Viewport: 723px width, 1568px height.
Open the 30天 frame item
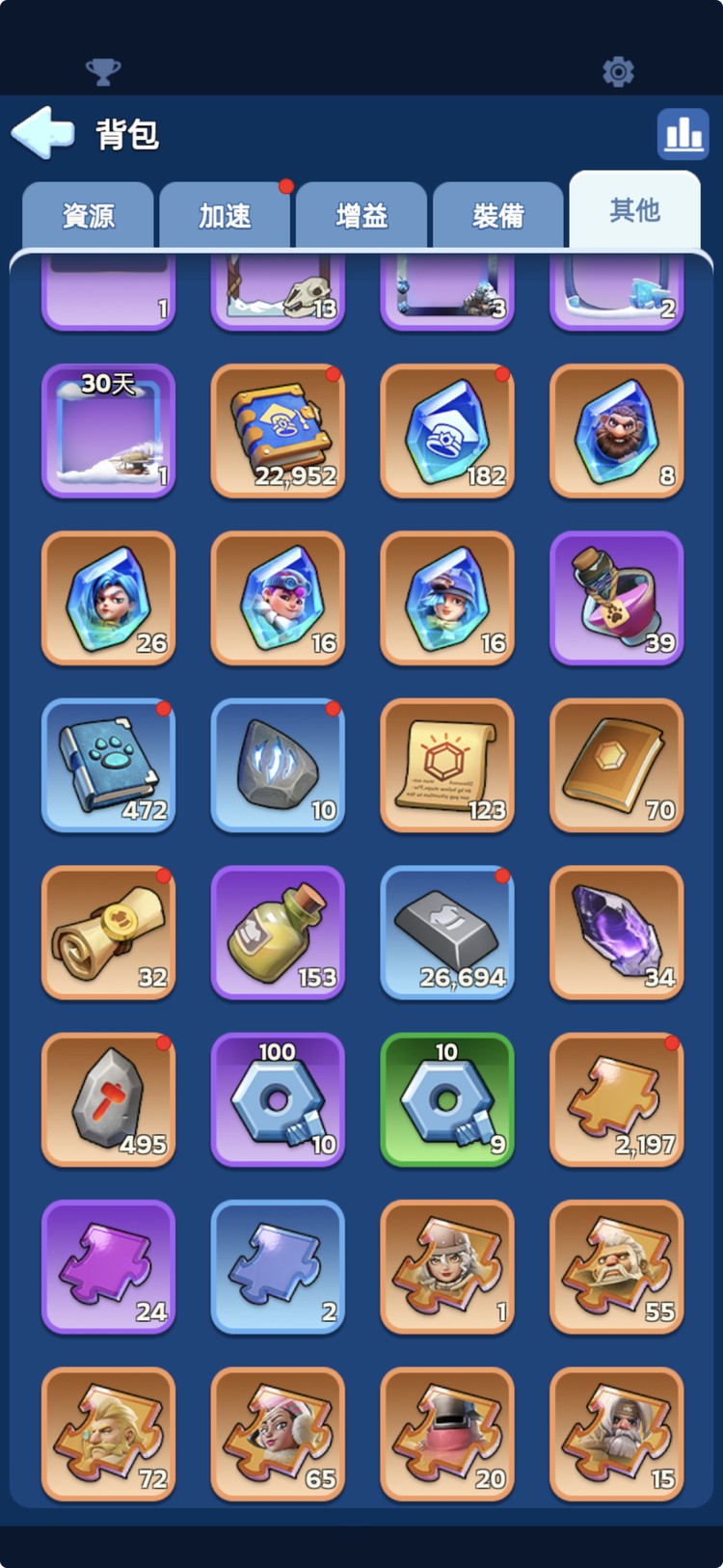point(109,430)
